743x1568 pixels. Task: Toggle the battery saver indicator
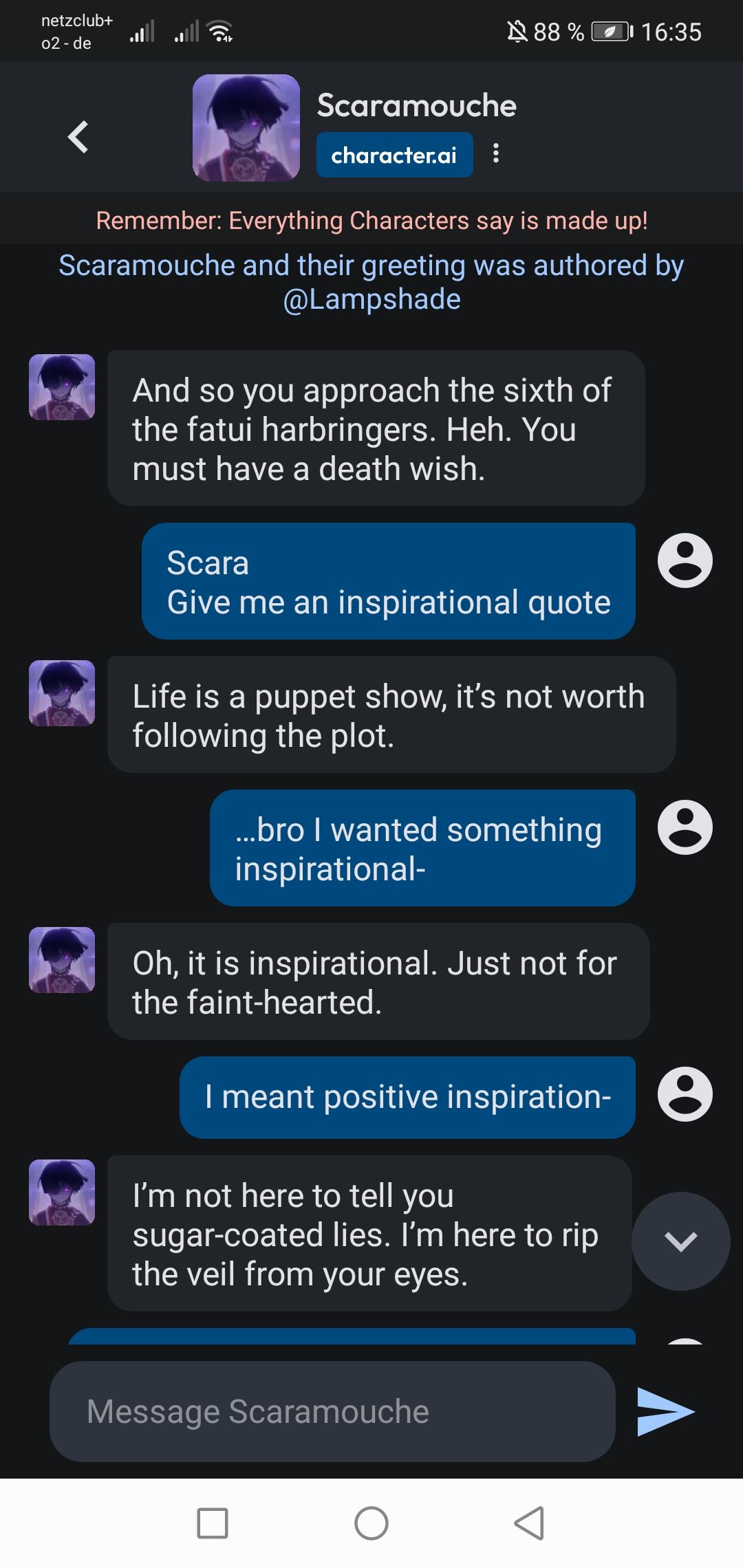[608, 31]
